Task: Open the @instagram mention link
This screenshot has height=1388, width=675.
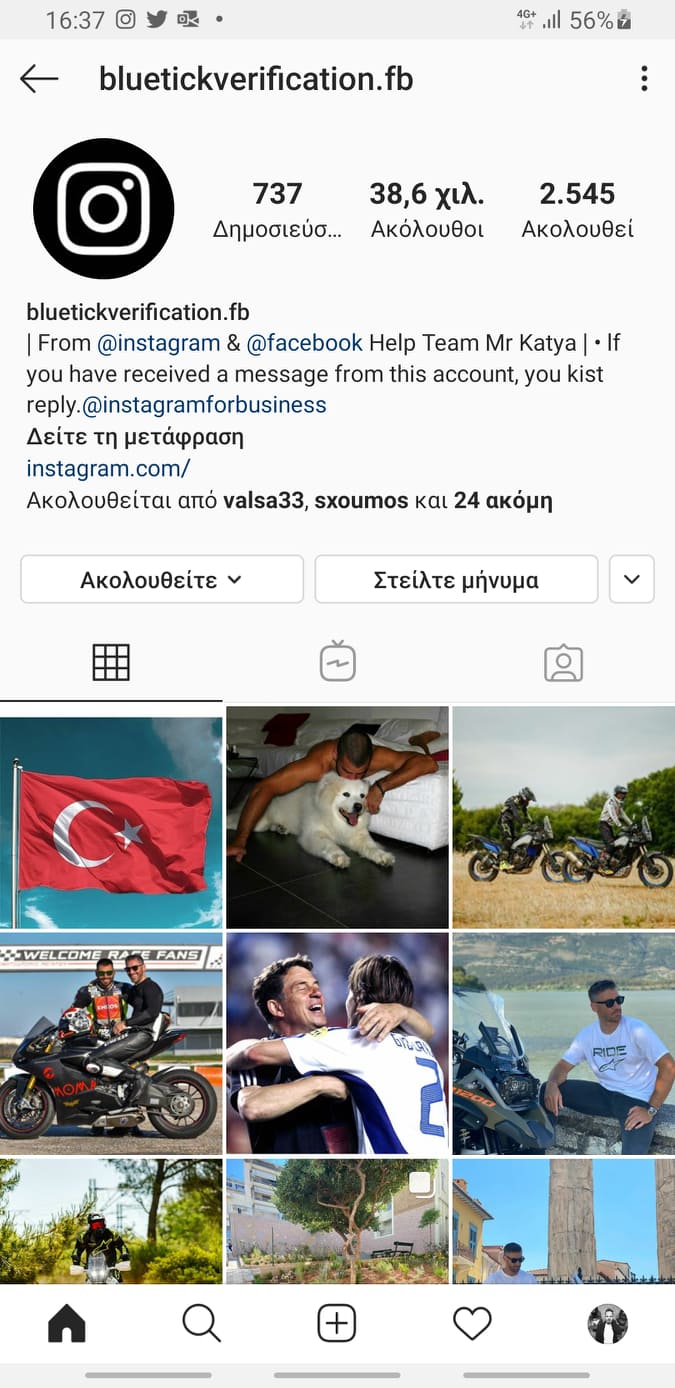Action: pyautogui.click(x=158, y=343)
